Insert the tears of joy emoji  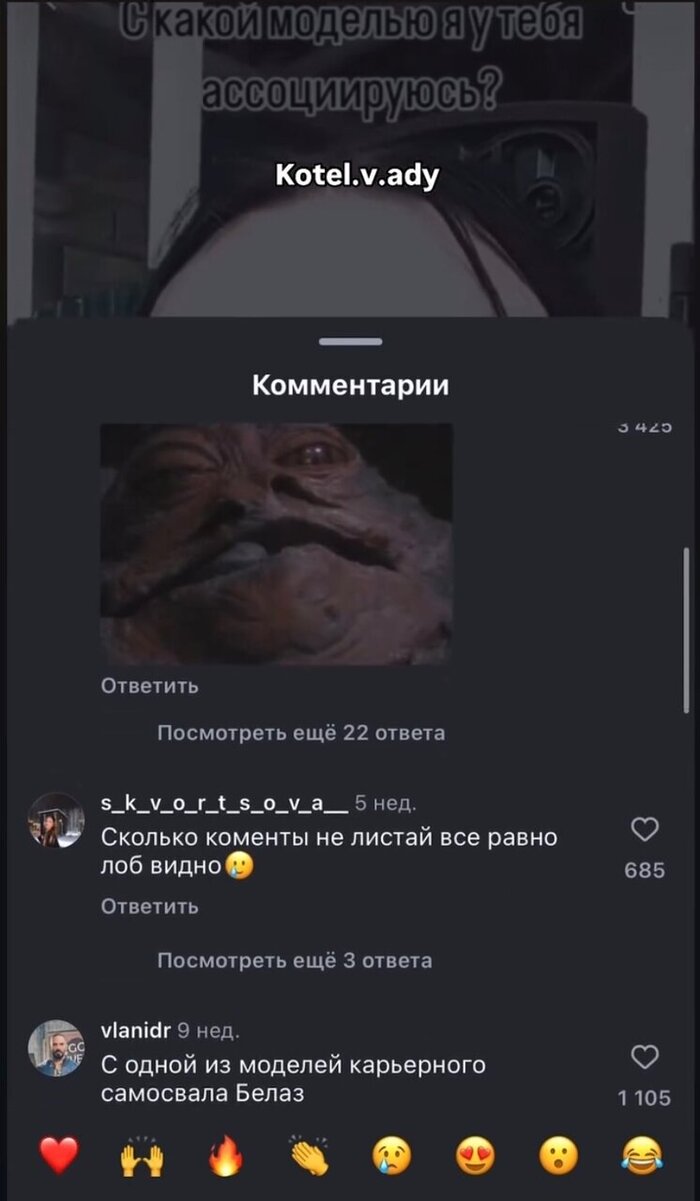coord(641,1156)
